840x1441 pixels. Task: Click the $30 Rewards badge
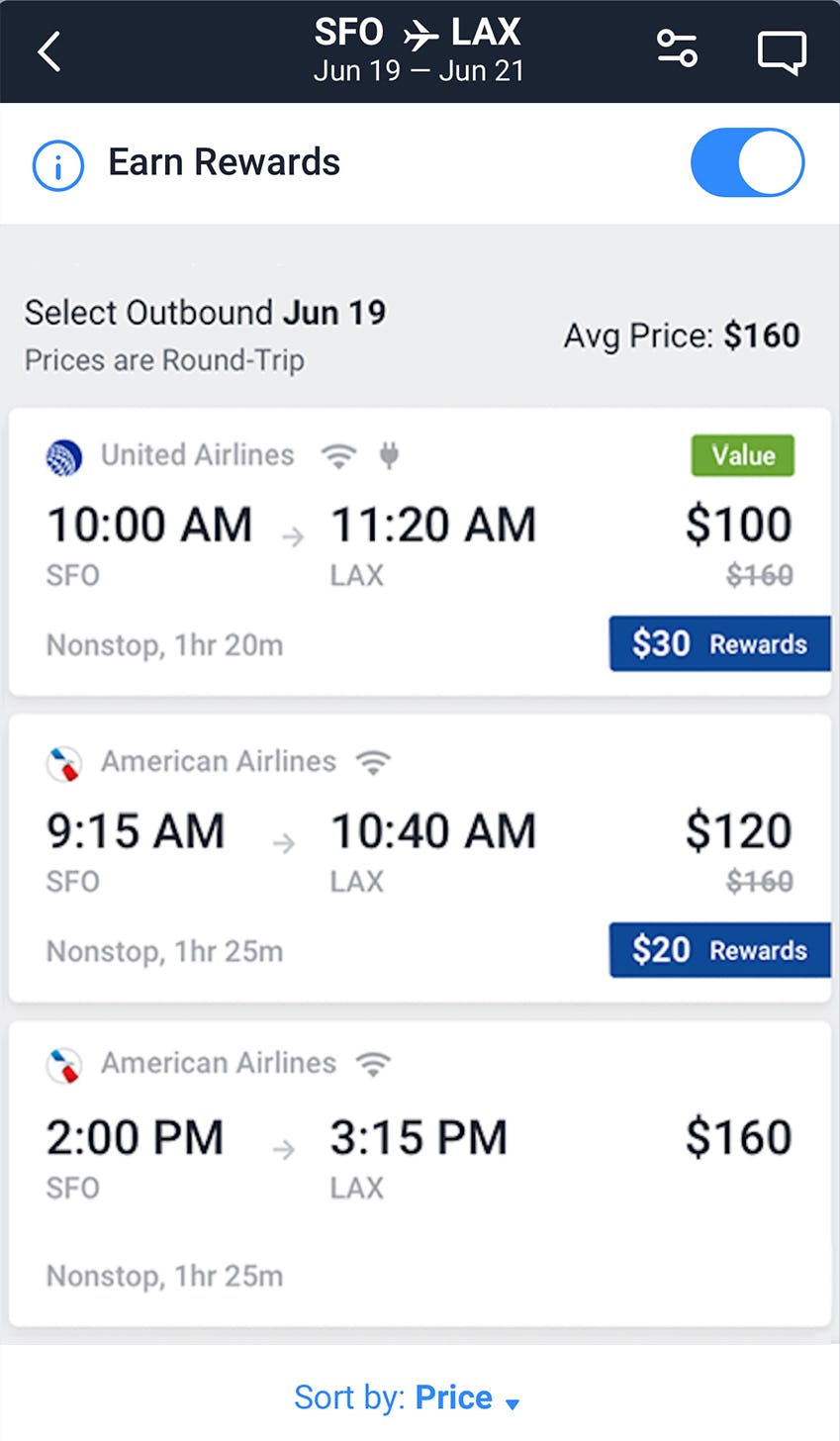point(719,643)
